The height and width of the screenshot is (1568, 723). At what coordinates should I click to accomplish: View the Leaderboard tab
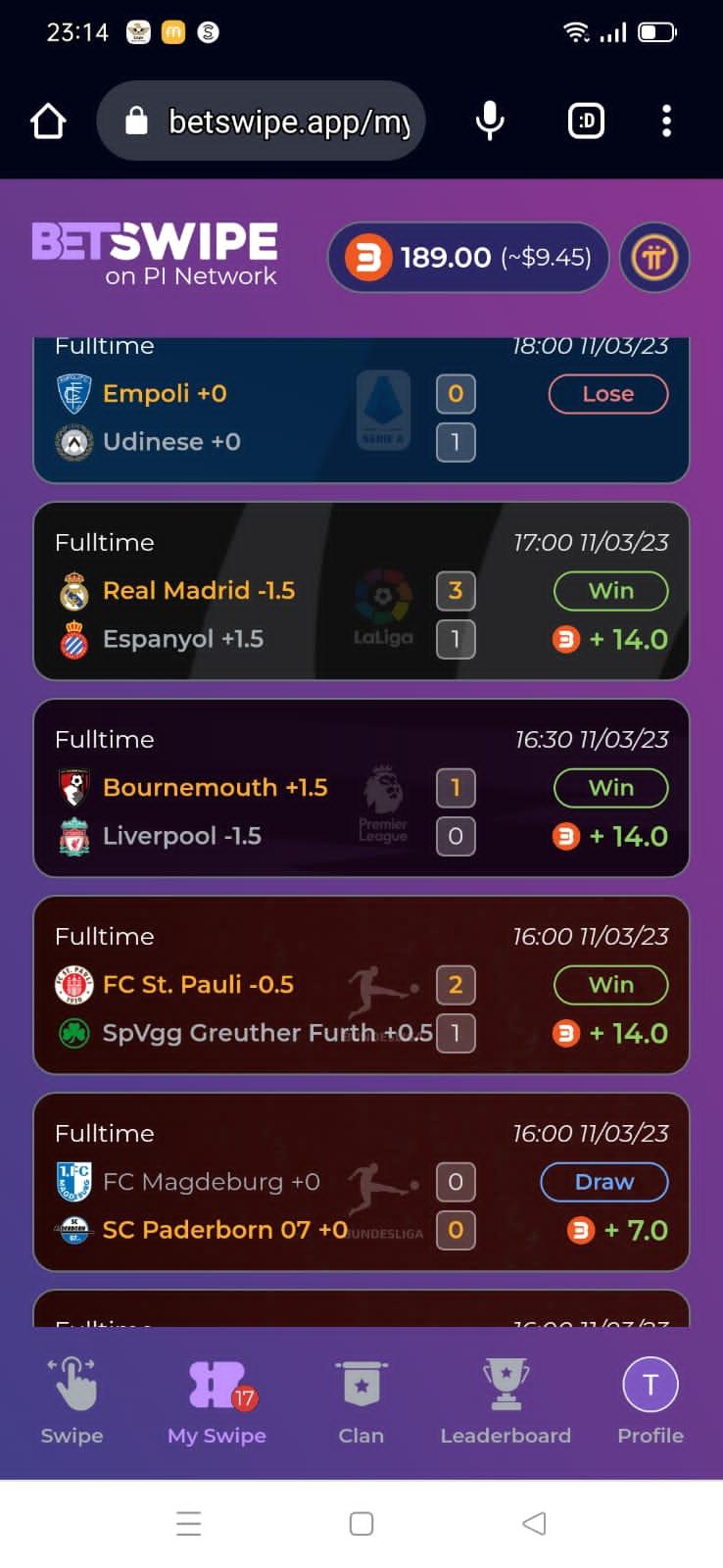coord(506,1401)
